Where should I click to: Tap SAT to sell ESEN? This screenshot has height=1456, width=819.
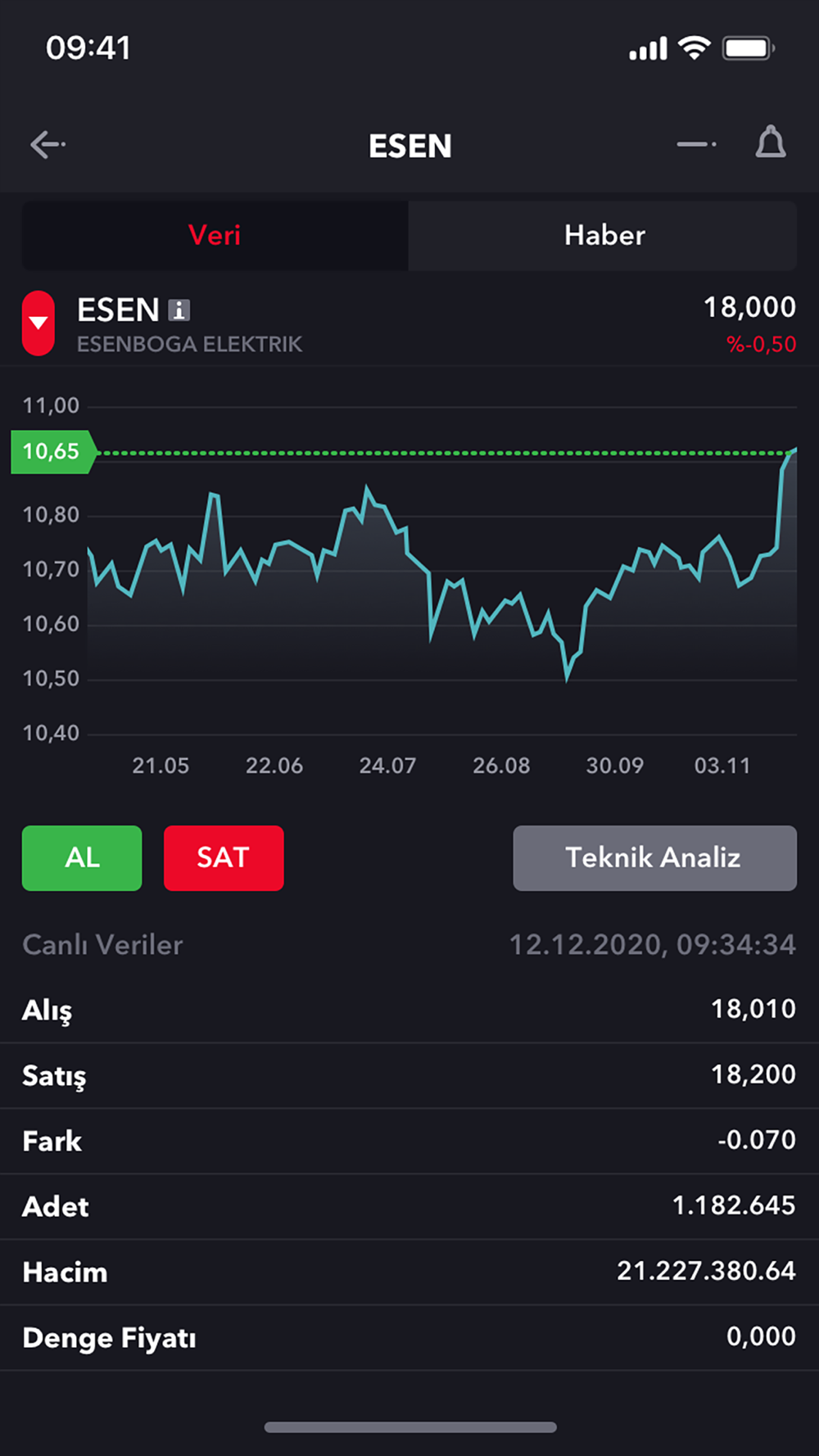[x=224, y=857]
